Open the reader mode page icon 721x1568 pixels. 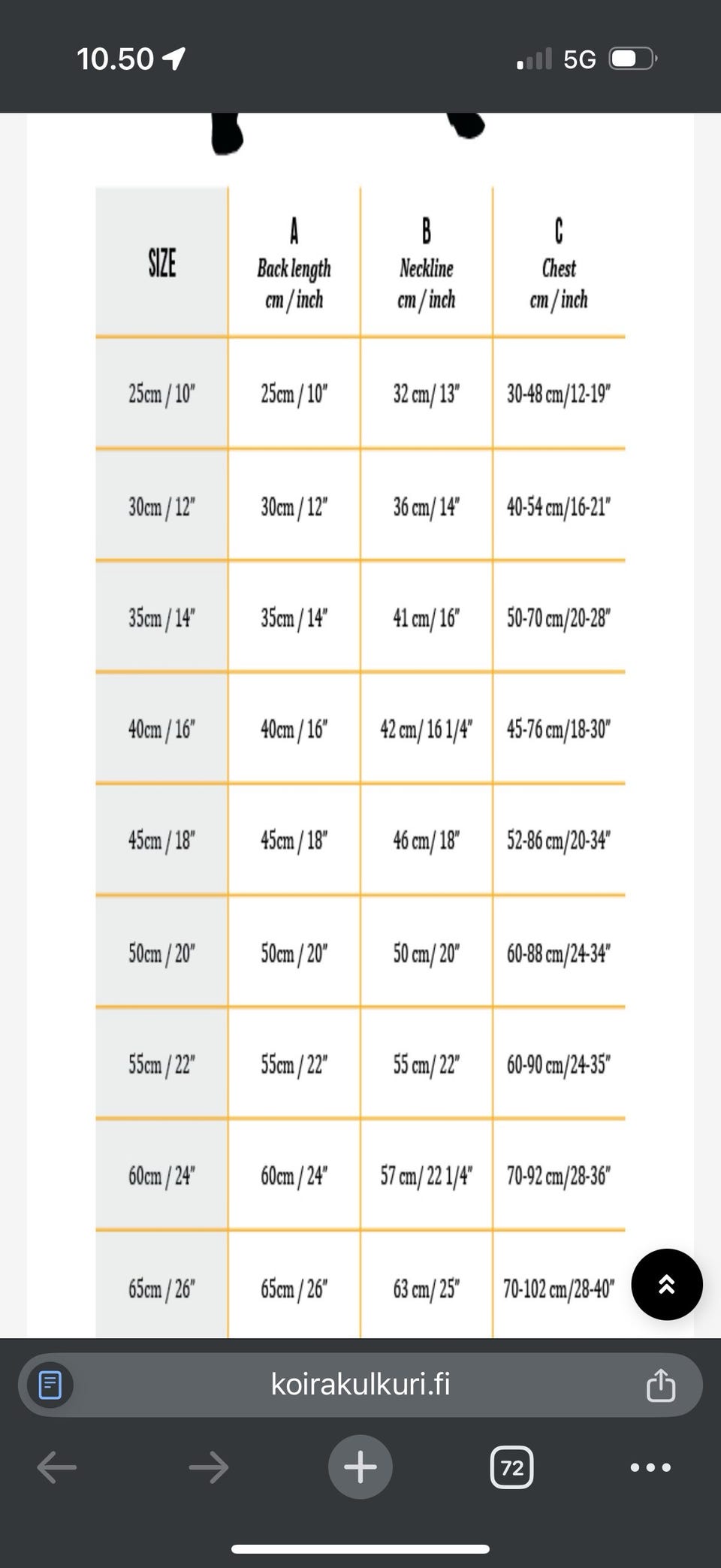coord(50,1385)
